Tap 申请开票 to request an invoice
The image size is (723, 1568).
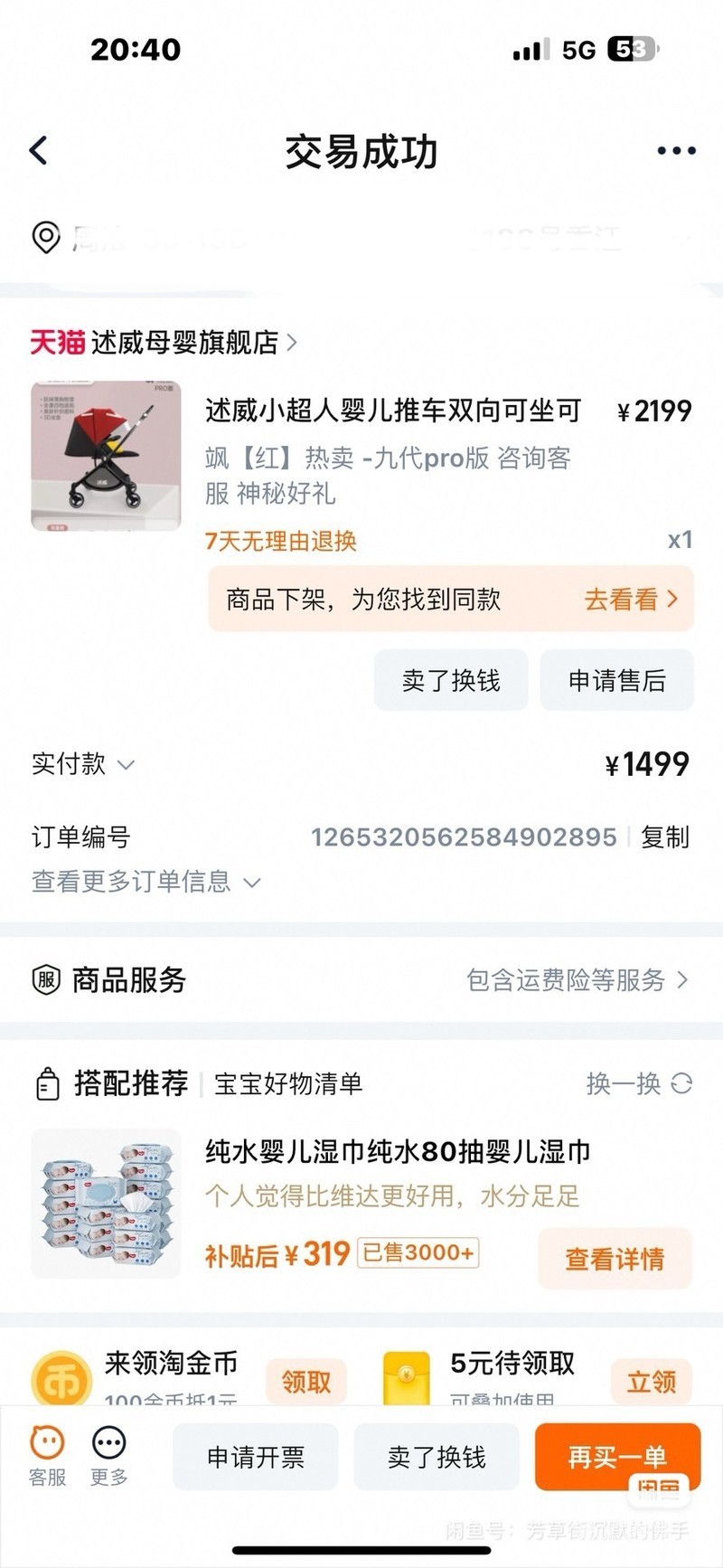point(256,1457)
